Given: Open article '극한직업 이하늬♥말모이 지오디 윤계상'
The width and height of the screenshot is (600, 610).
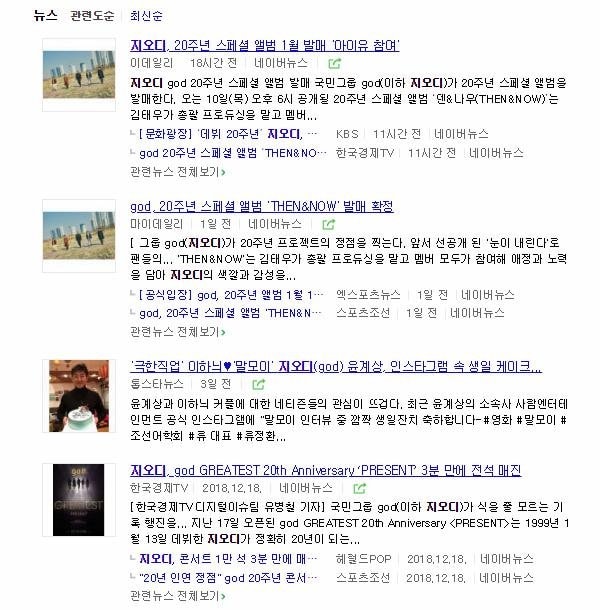Looking at the screenshot, I should click(x=325, y=366).
